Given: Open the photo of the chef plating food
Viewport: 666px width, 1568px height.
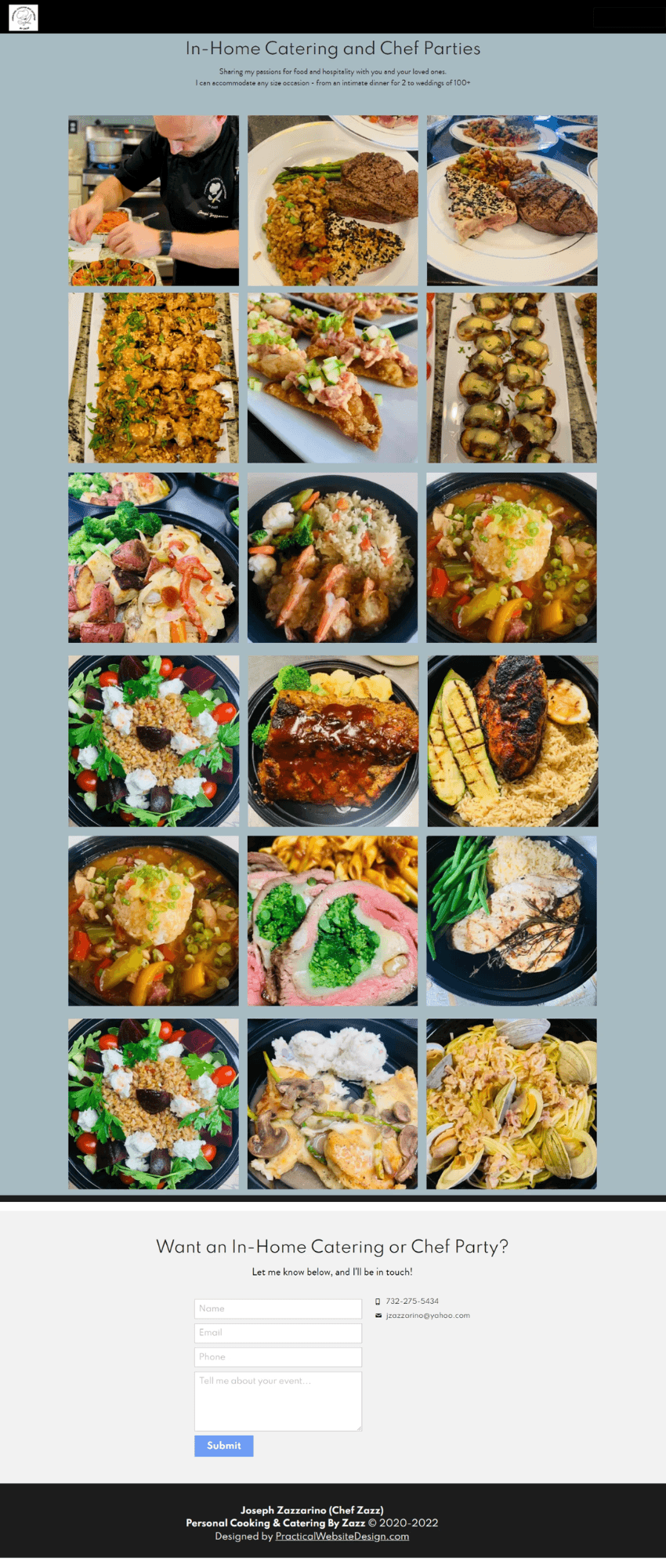Looking at the screenshot, I should click(x=154, y=201).
